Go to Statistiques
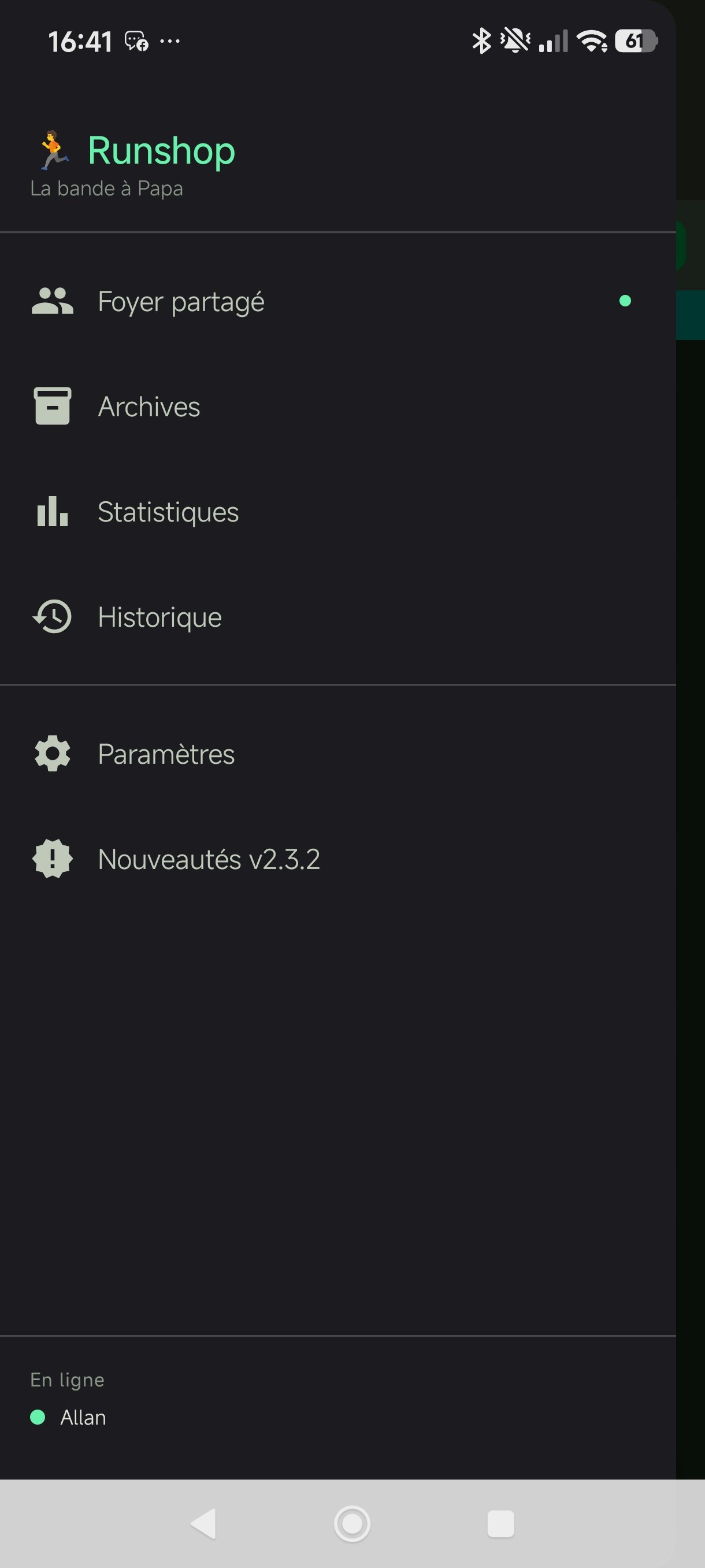The width and height of the screenshot is (705, 1568). [x=337, y=512]
